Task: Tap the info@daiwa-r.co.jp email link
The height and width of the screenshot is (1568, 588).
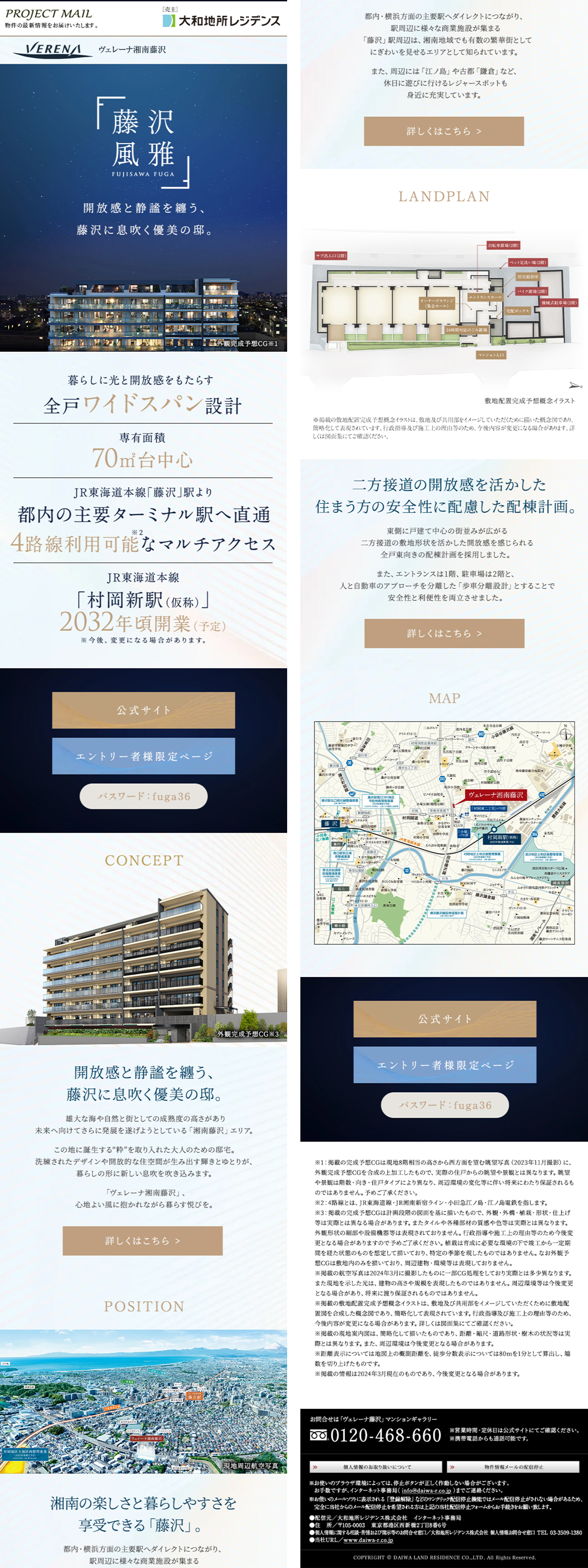Action: (426, 1491)
